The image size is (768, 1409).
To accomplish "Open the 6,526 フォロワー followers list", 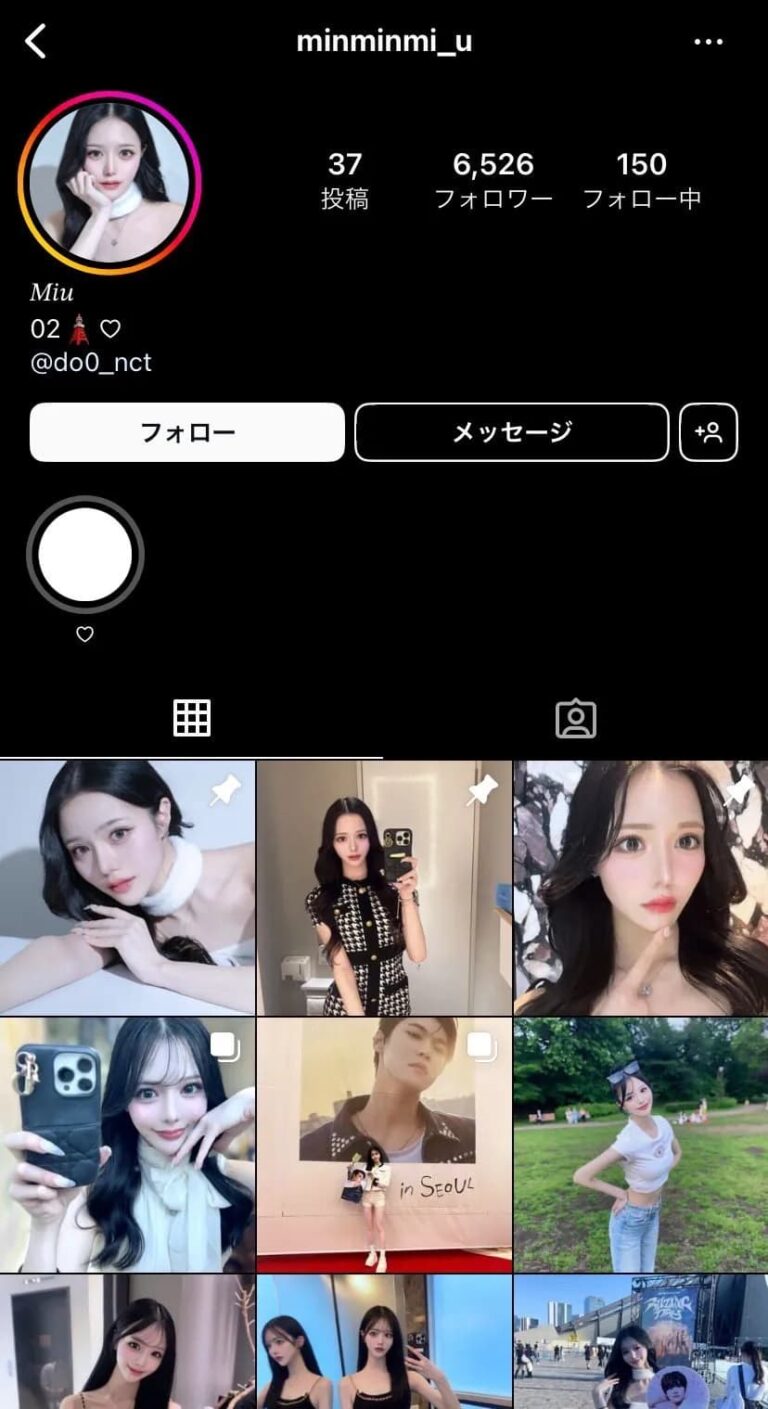I will tap(493, 180).
